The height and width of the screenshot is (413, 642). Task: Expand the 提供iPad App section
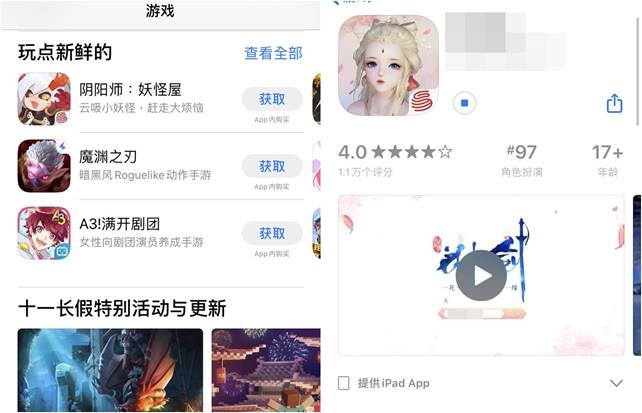616,383
